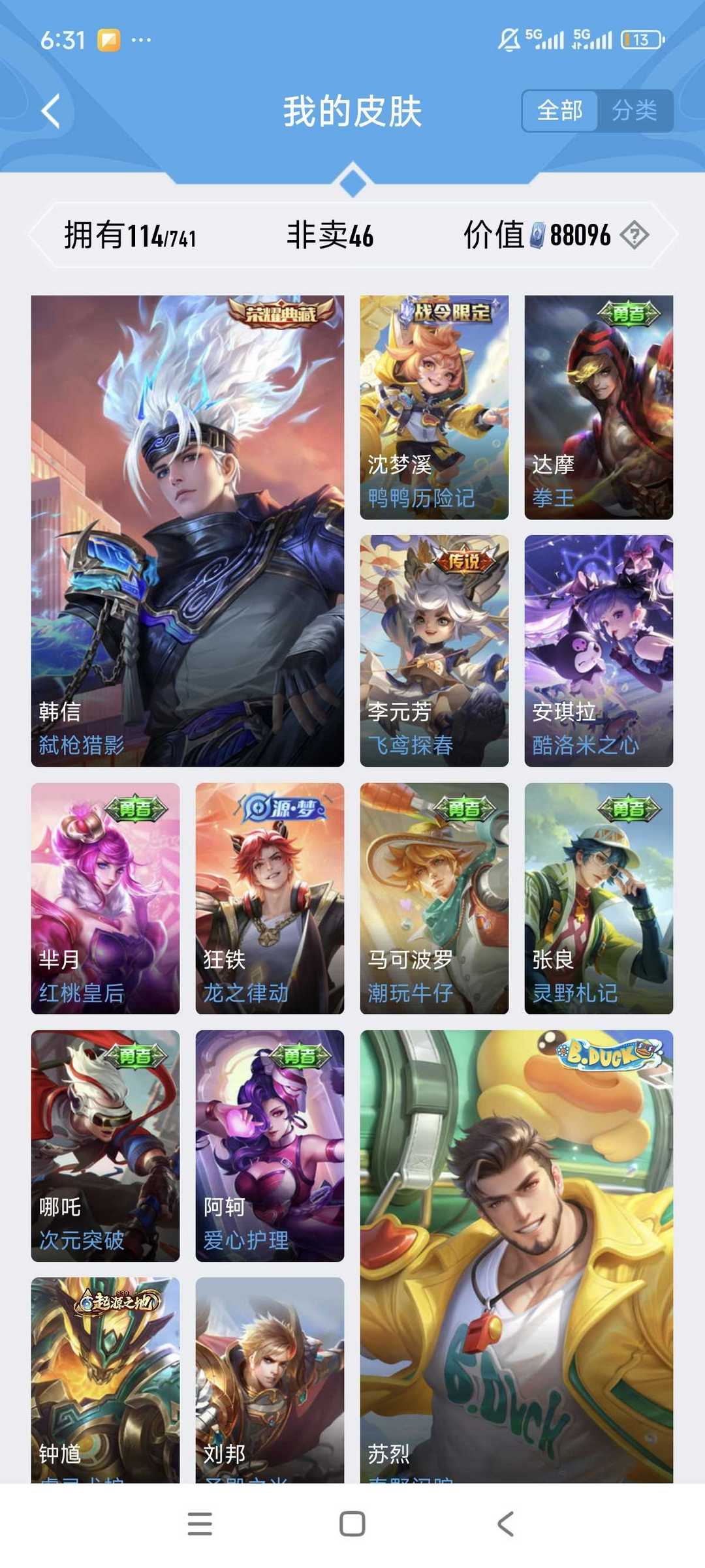The image size is (705, 1568).
Task: Open the value help question-mark icon
Action: (x=634, y=235)
